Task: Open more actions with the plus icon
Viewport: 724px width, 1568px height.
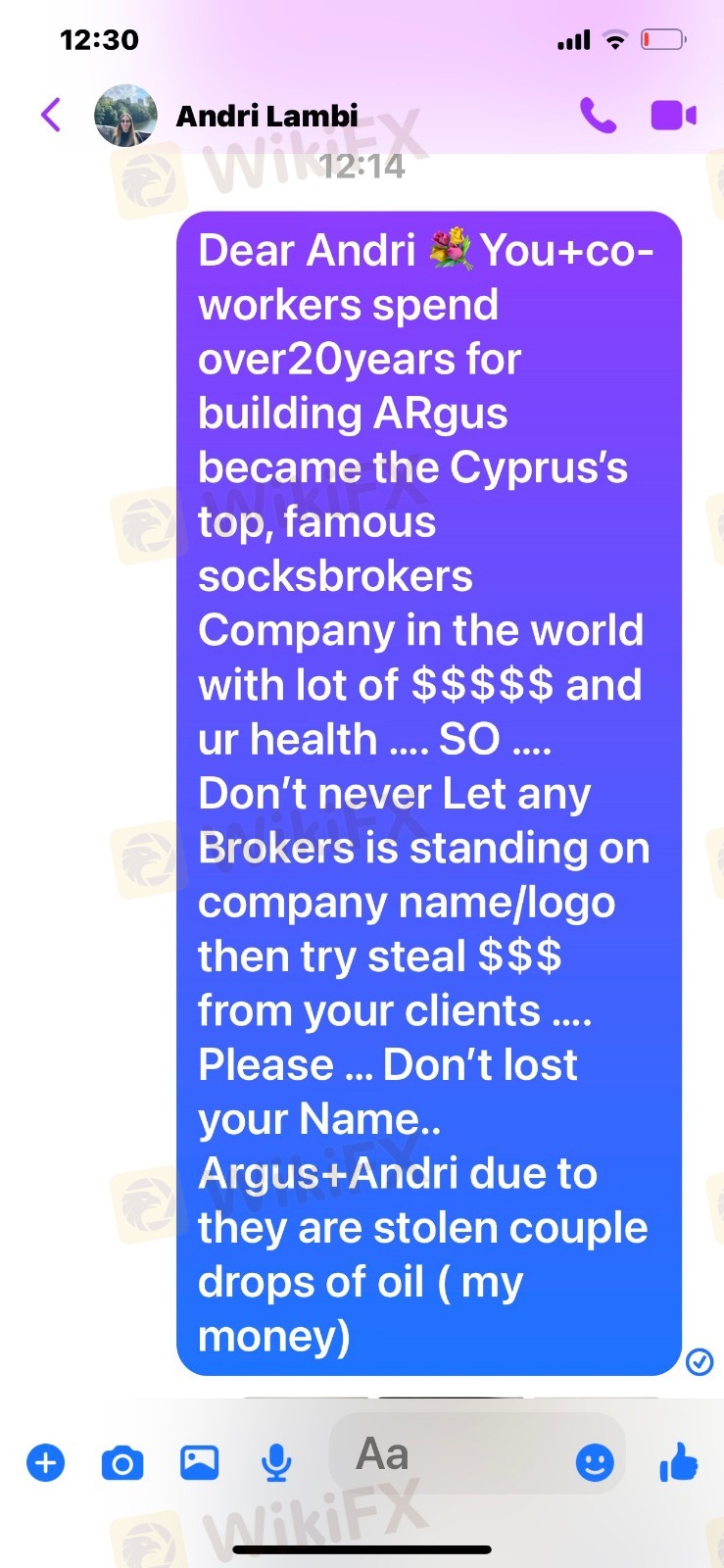Action: point(45,1463)
